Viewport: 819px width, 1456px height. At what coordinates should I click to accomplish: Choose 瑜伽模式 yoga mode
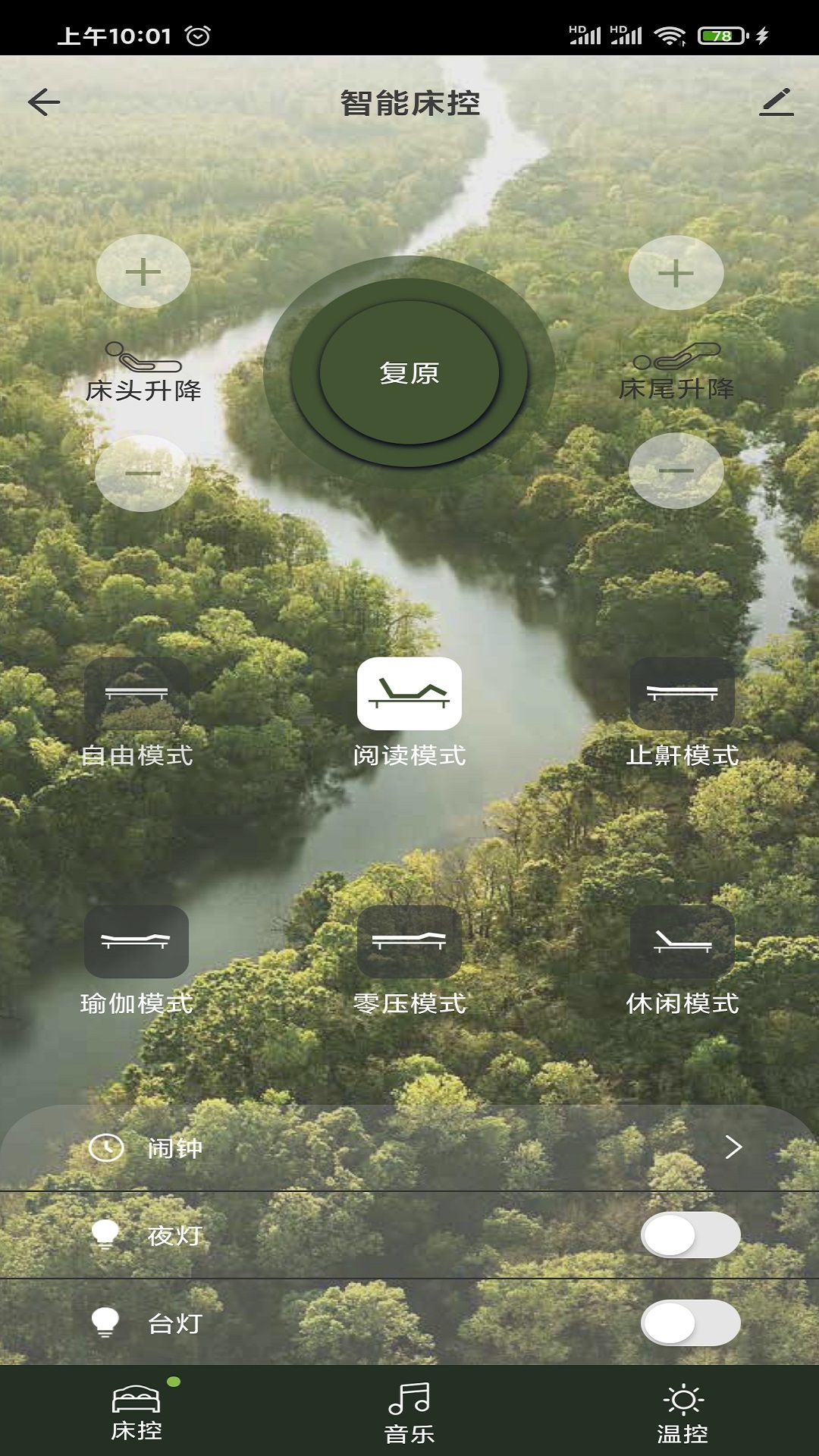coord(136,942)
